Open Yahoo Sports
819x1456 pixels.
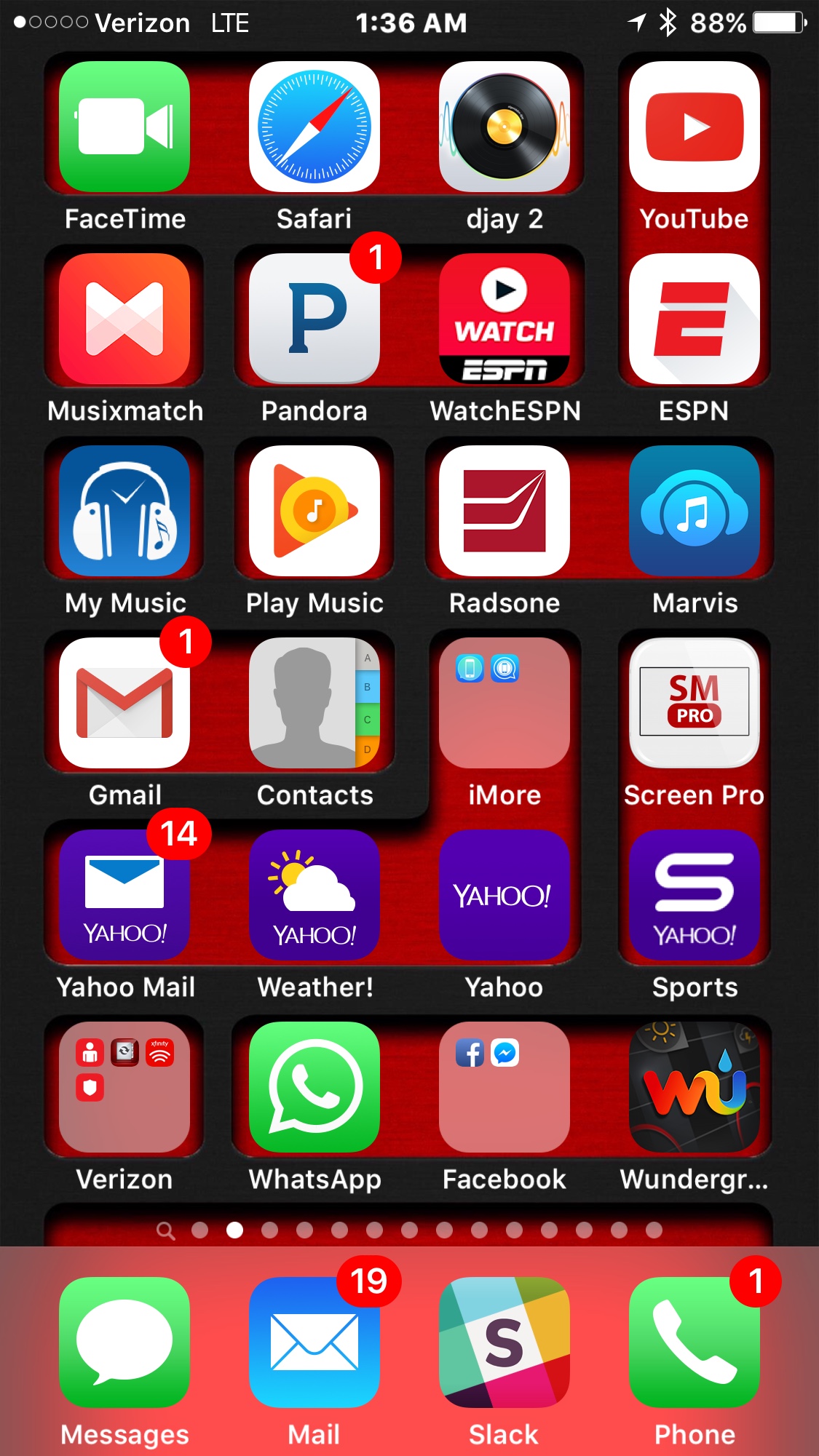point(694,895)
